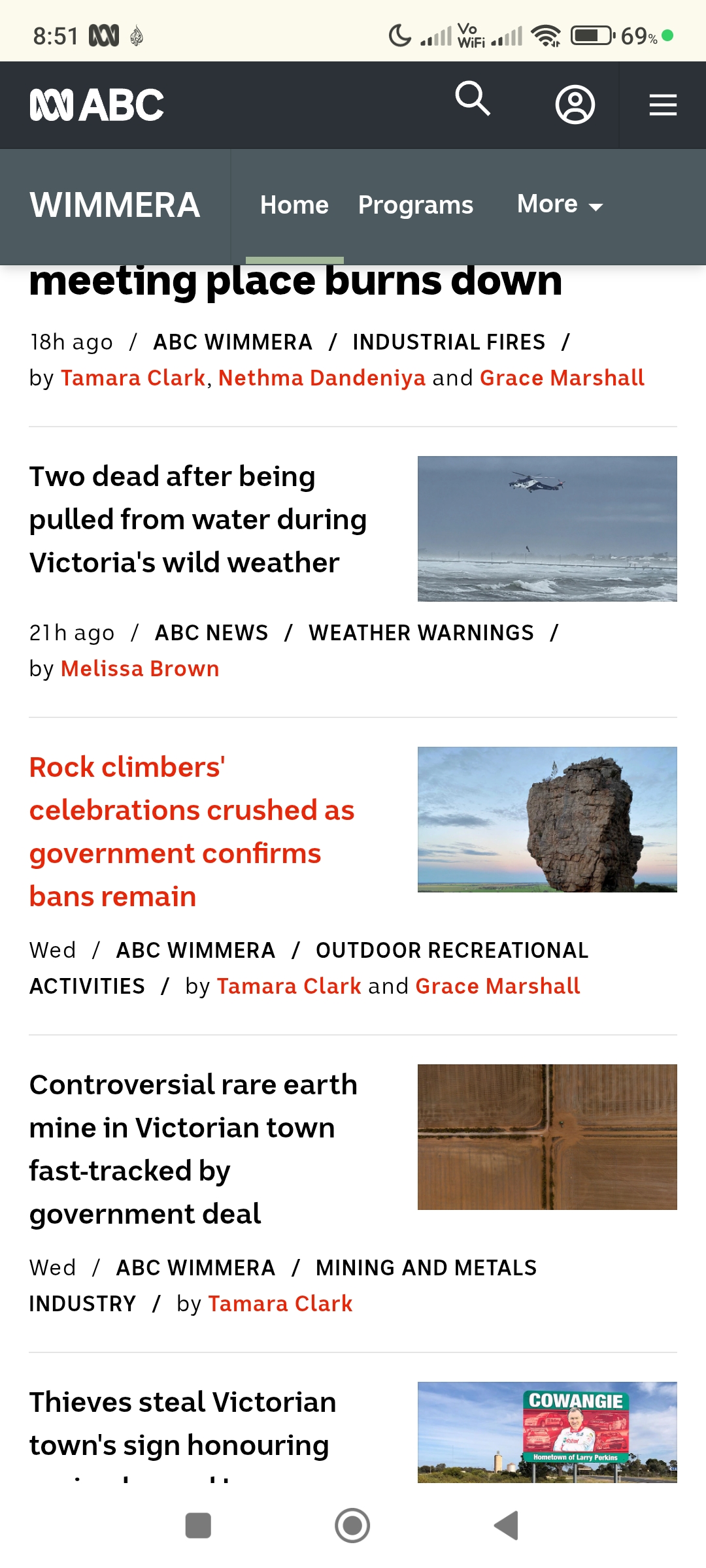Open the account profile icon
Screen dimensions: 706x1568
pos(575,105)
